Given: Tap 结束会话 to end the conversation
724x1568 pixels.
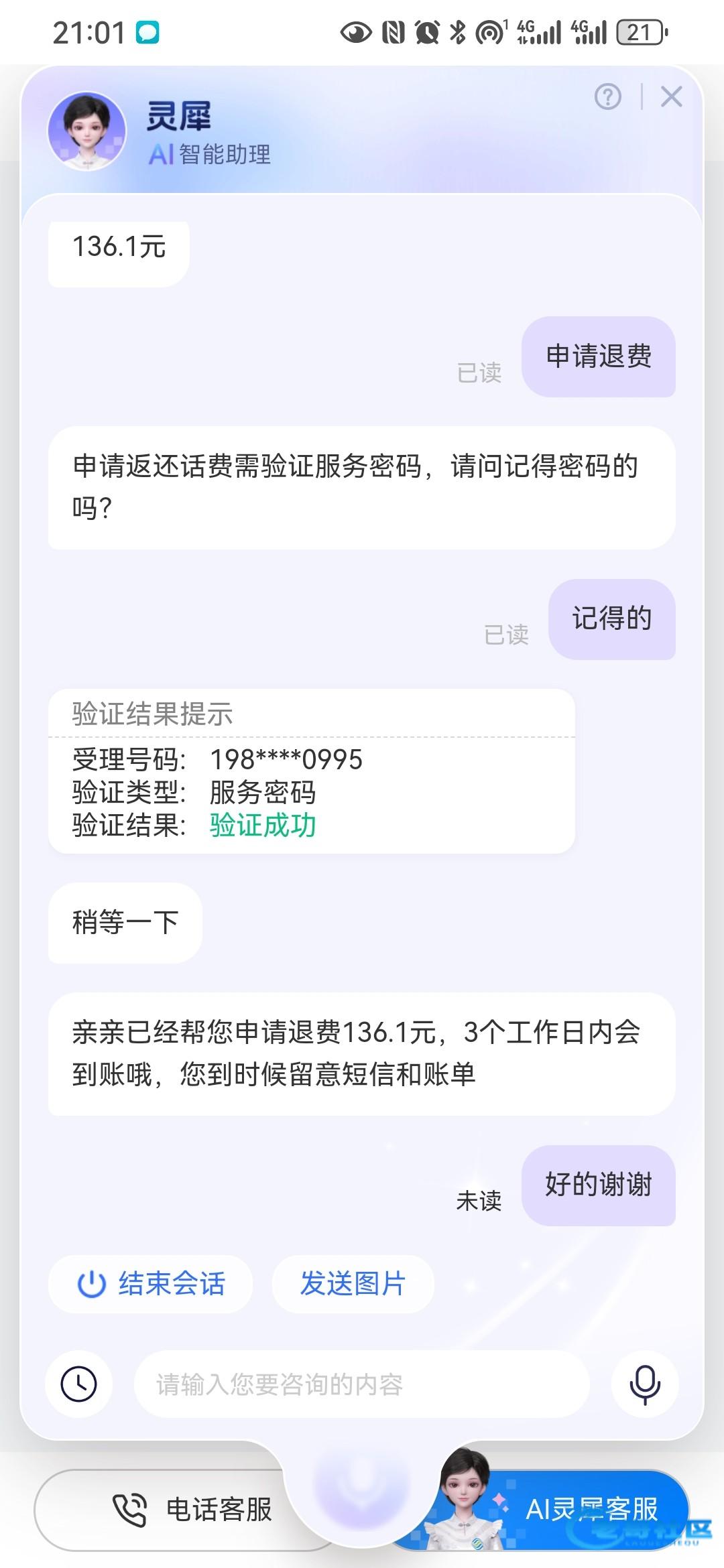Looking at the screenshot, I should click(x=151, y=1284).
